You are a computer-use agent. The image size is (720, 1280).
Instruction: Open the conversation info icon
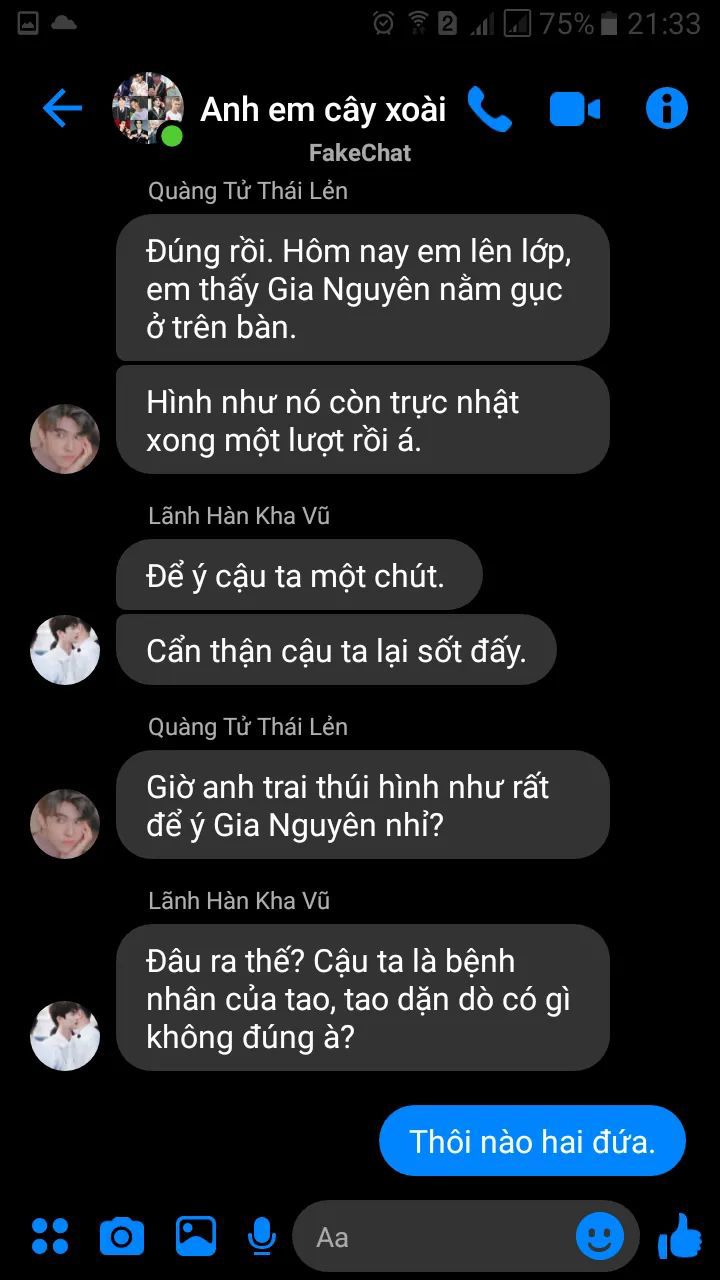[667, 108]
